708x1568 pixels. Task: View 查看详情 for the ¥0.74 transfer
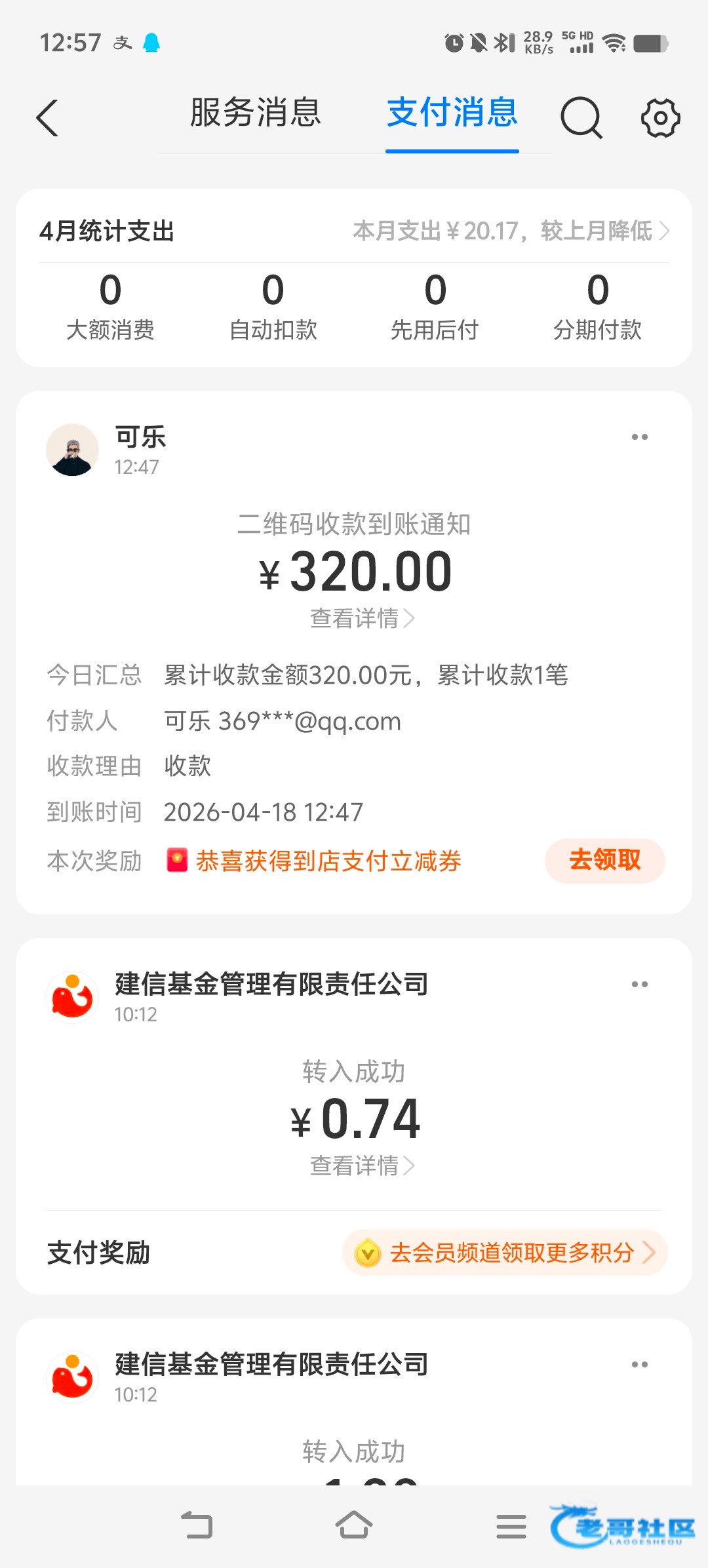click(x=362, y=1166)
